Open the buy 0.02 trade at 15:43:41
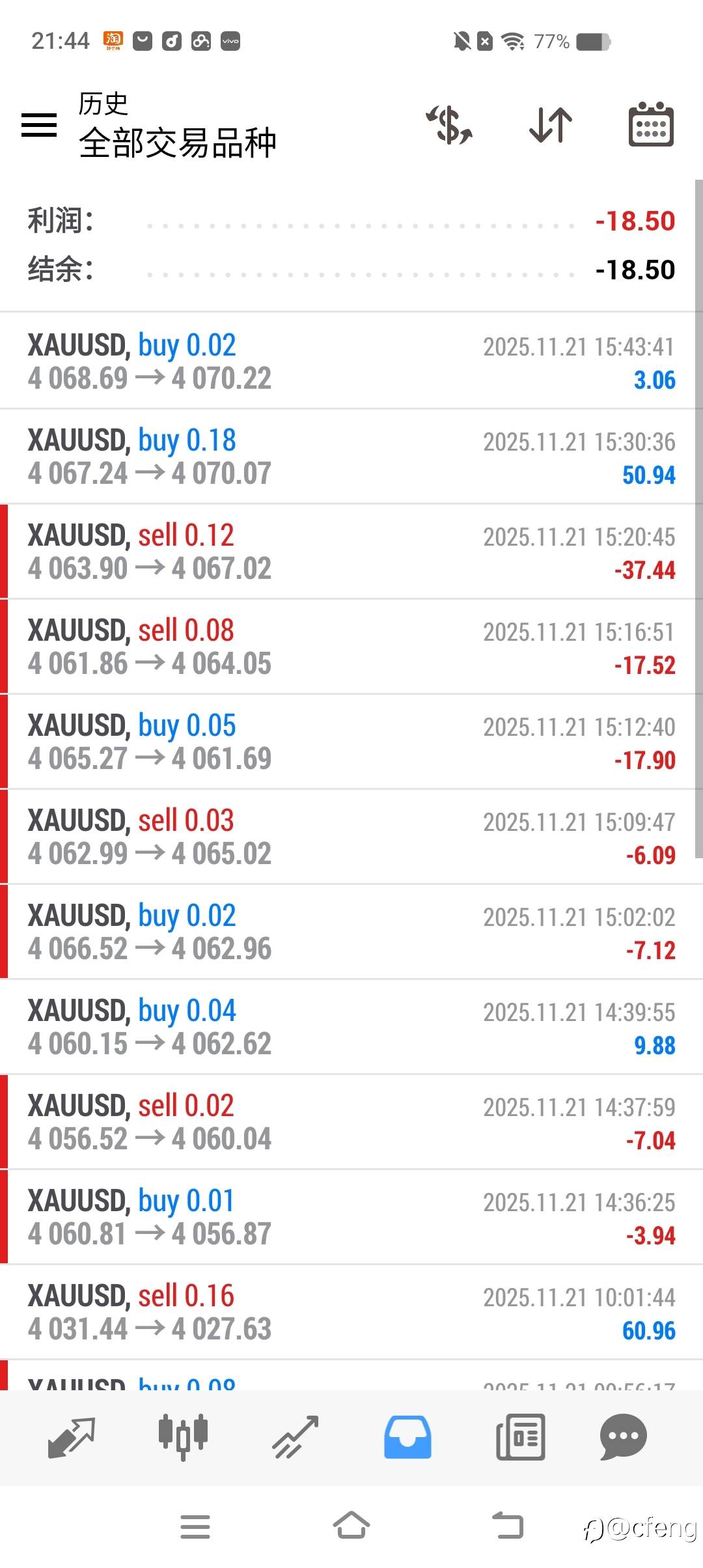Image resolution: width=703 pixels, height=1568 pixels. click(x=351, y=361)
